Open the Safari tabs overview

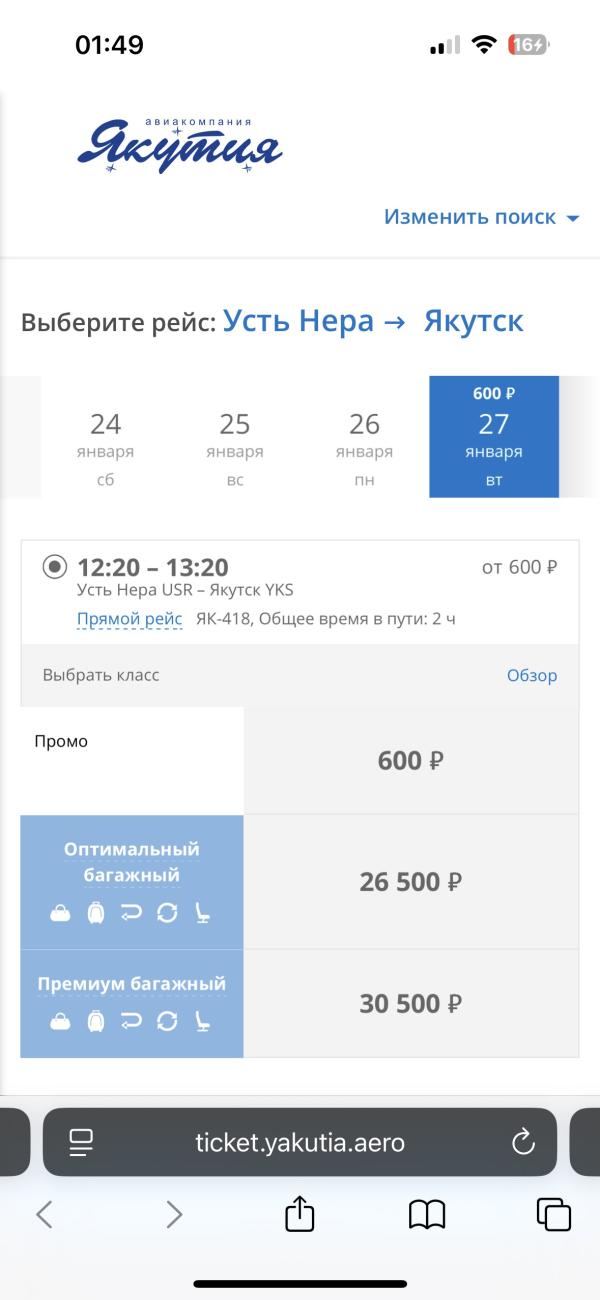pos(554,1214)
